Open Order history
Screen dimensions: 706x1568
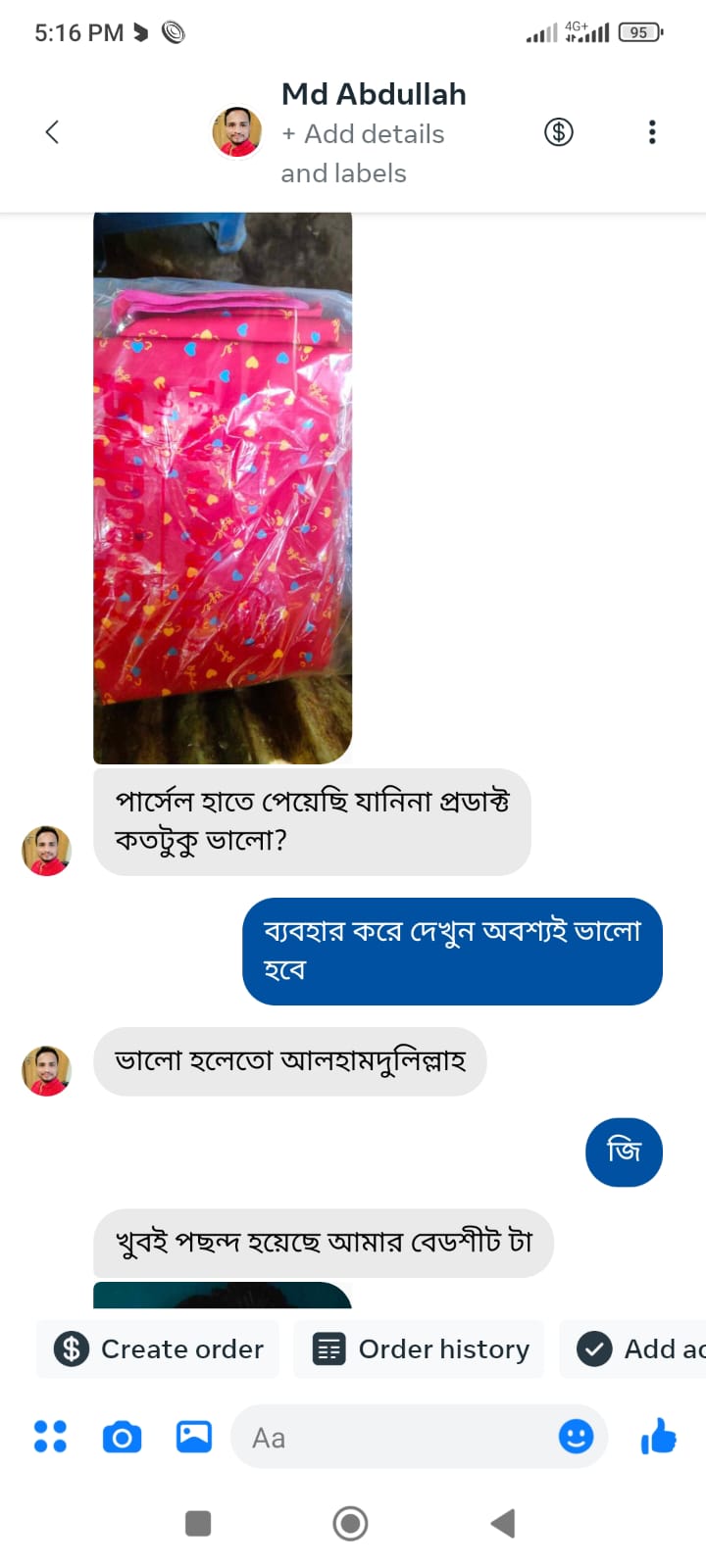(420, 1349)
